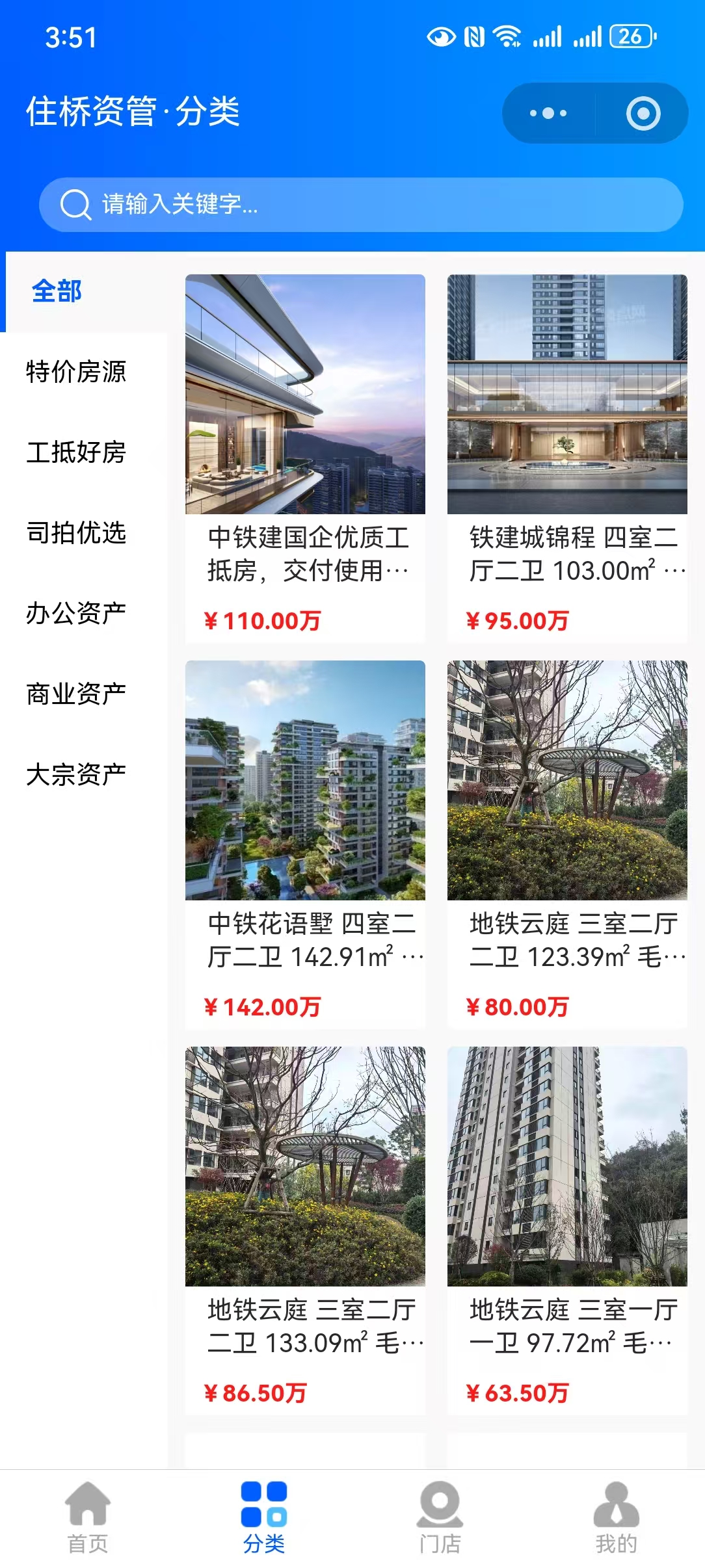Tap the mini-program capsule circle icon
This screenshot has height=1568, width=705.
(x=643, y=112)
